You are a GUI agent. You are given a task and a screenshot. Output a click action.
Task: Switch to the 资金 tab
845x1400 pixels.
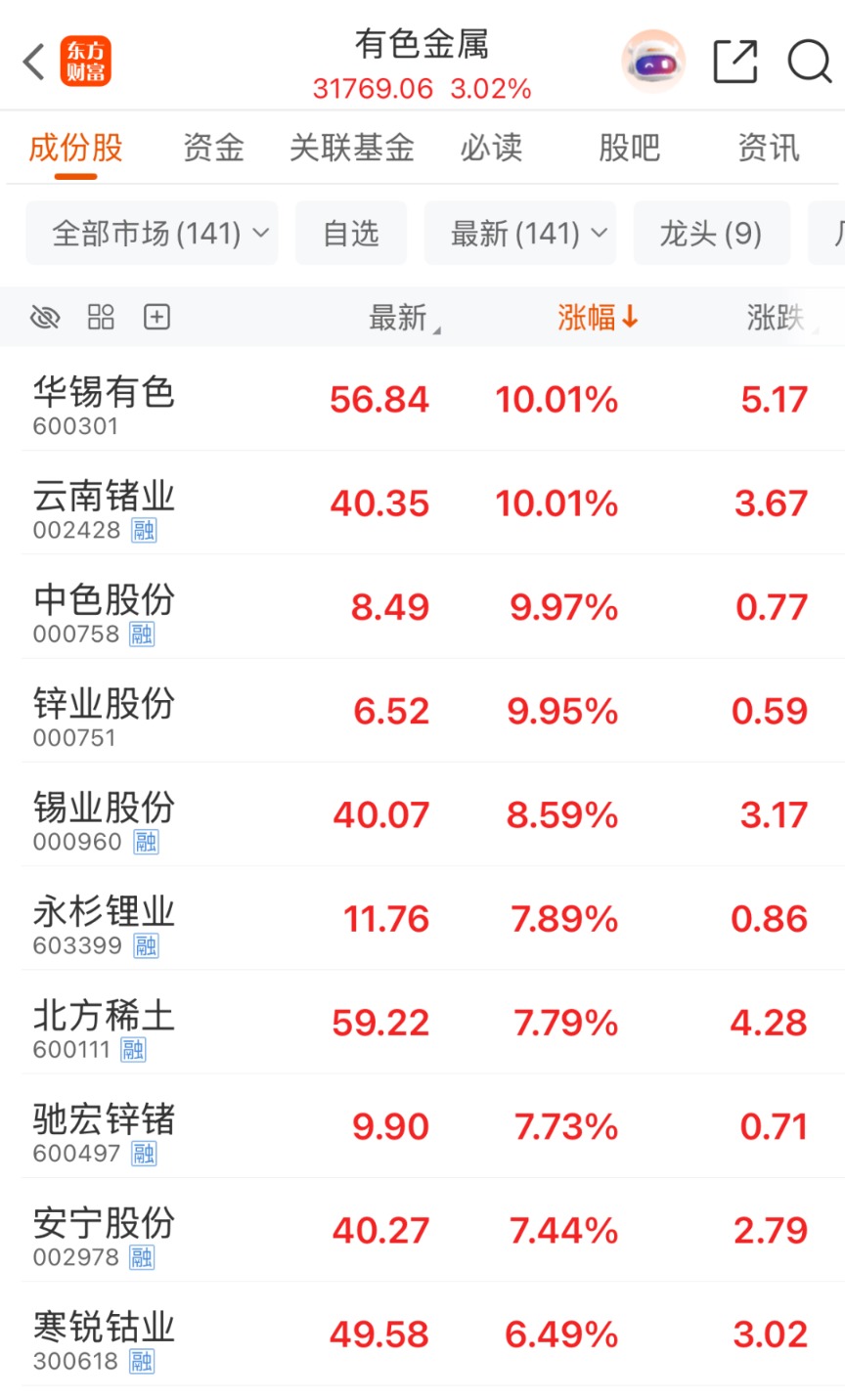(213, 148)
